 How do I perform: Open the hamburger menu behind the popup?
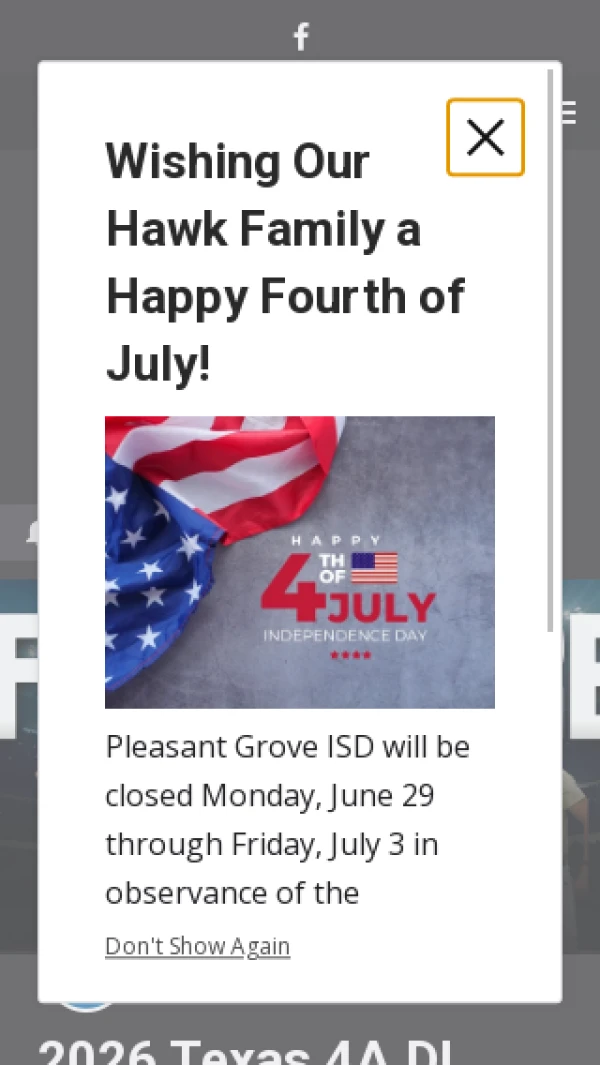click(x=569, y=113)
